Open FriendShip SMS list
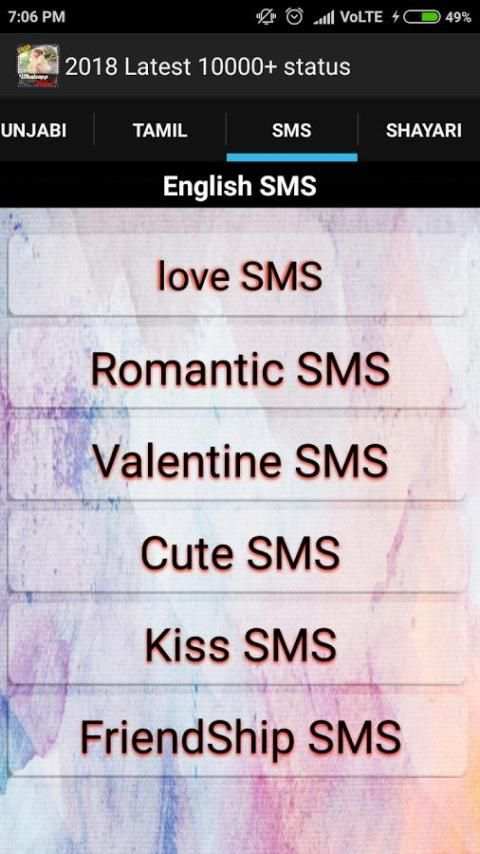The height and width of the screenshot is (854, 480). 237,737
